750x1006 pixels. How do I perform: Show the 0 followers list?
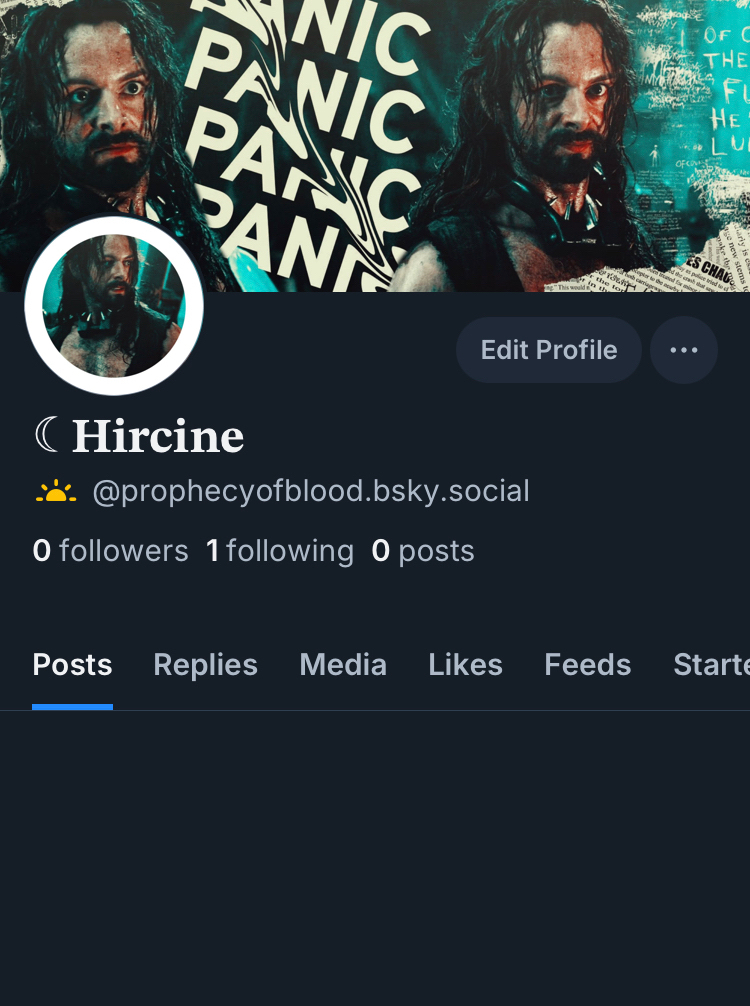click(x=110, y=551)
